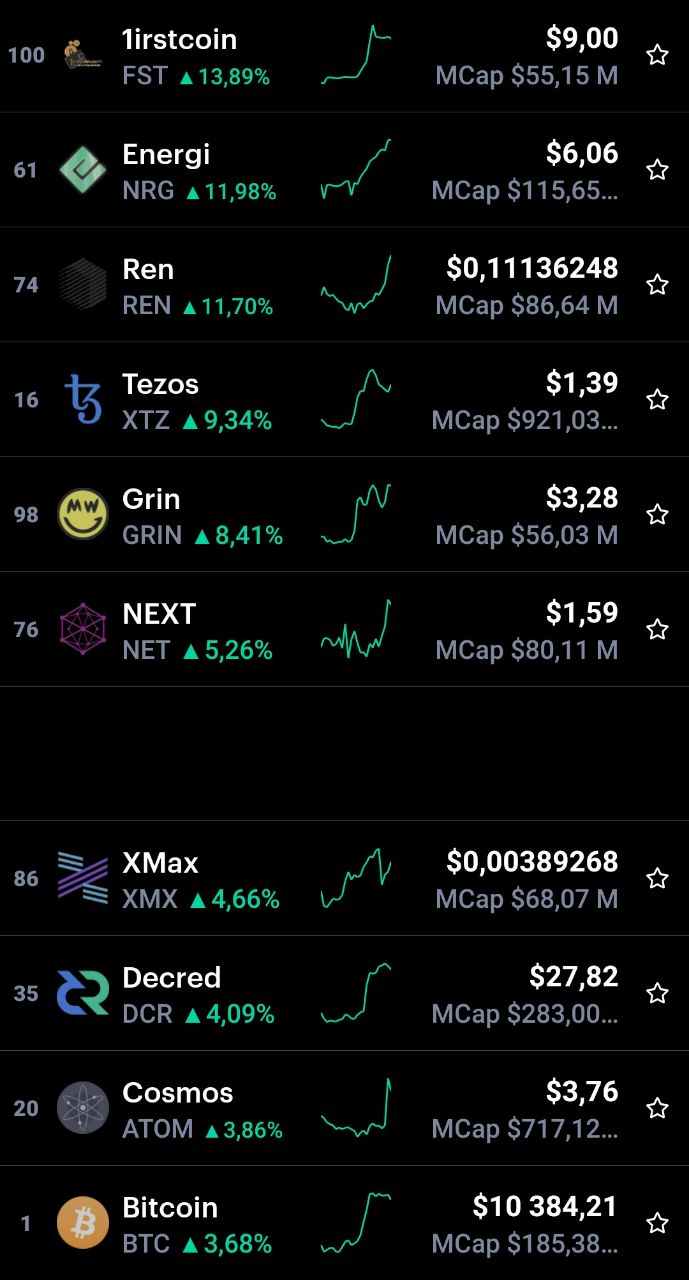This screenshot has width=689, height=1280.
Task: Star Bitcoin as a favorite
Action: [x=657, y=1223]
